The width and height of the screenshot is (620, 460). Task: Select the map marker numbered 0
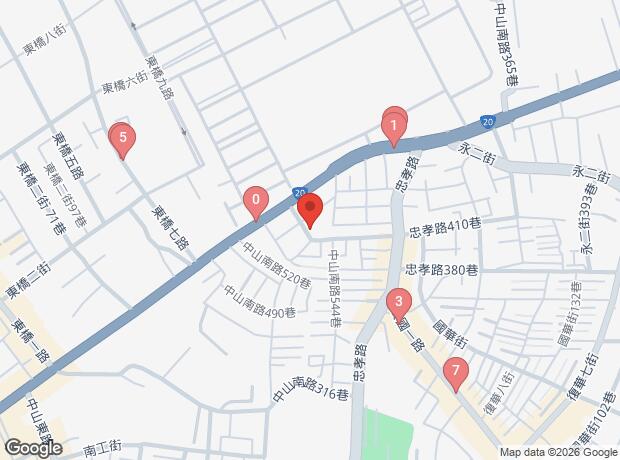[256, 202]
